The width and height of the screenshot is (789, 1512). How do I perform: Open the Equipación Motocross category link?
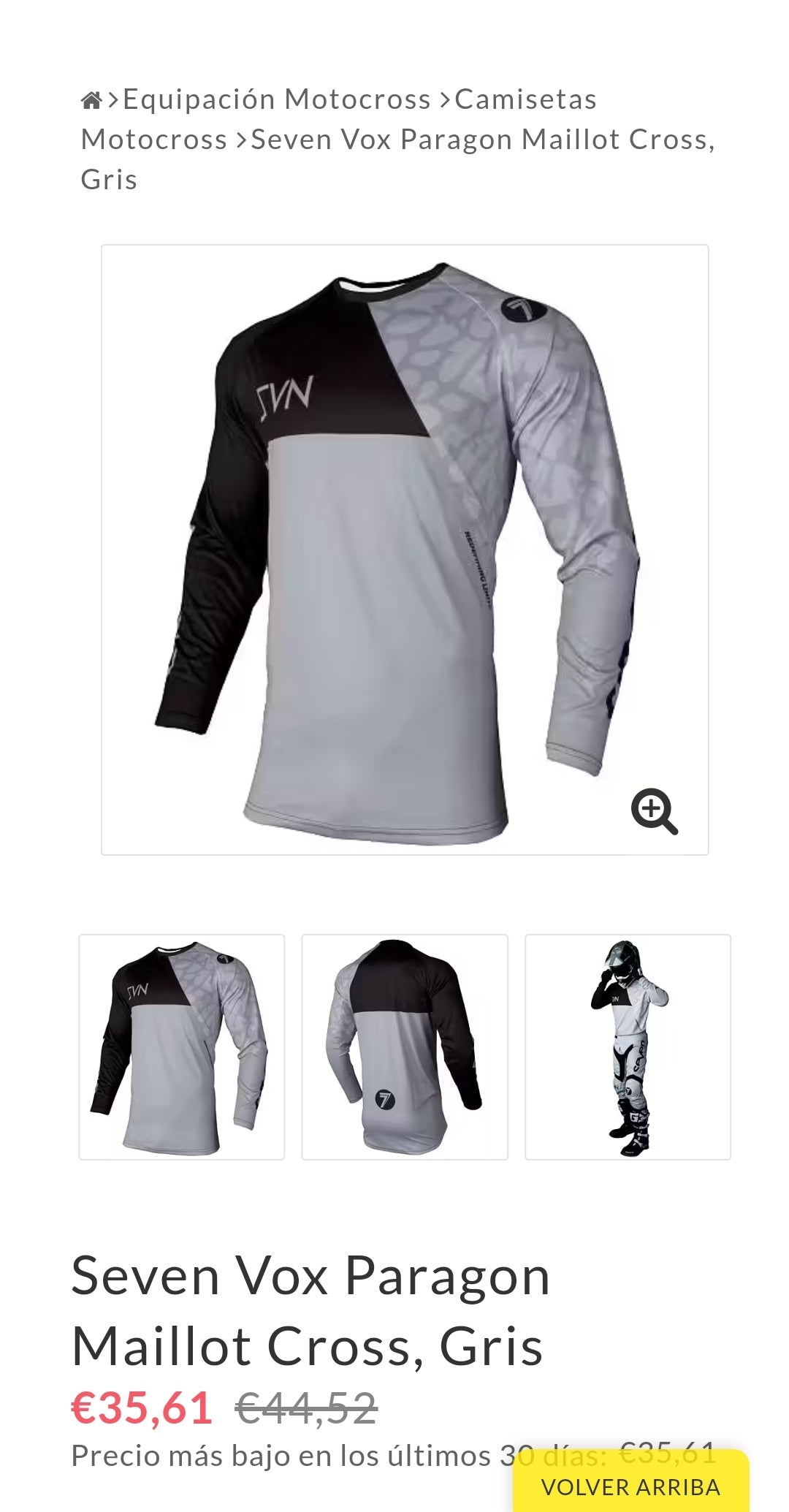click(277, 99)
